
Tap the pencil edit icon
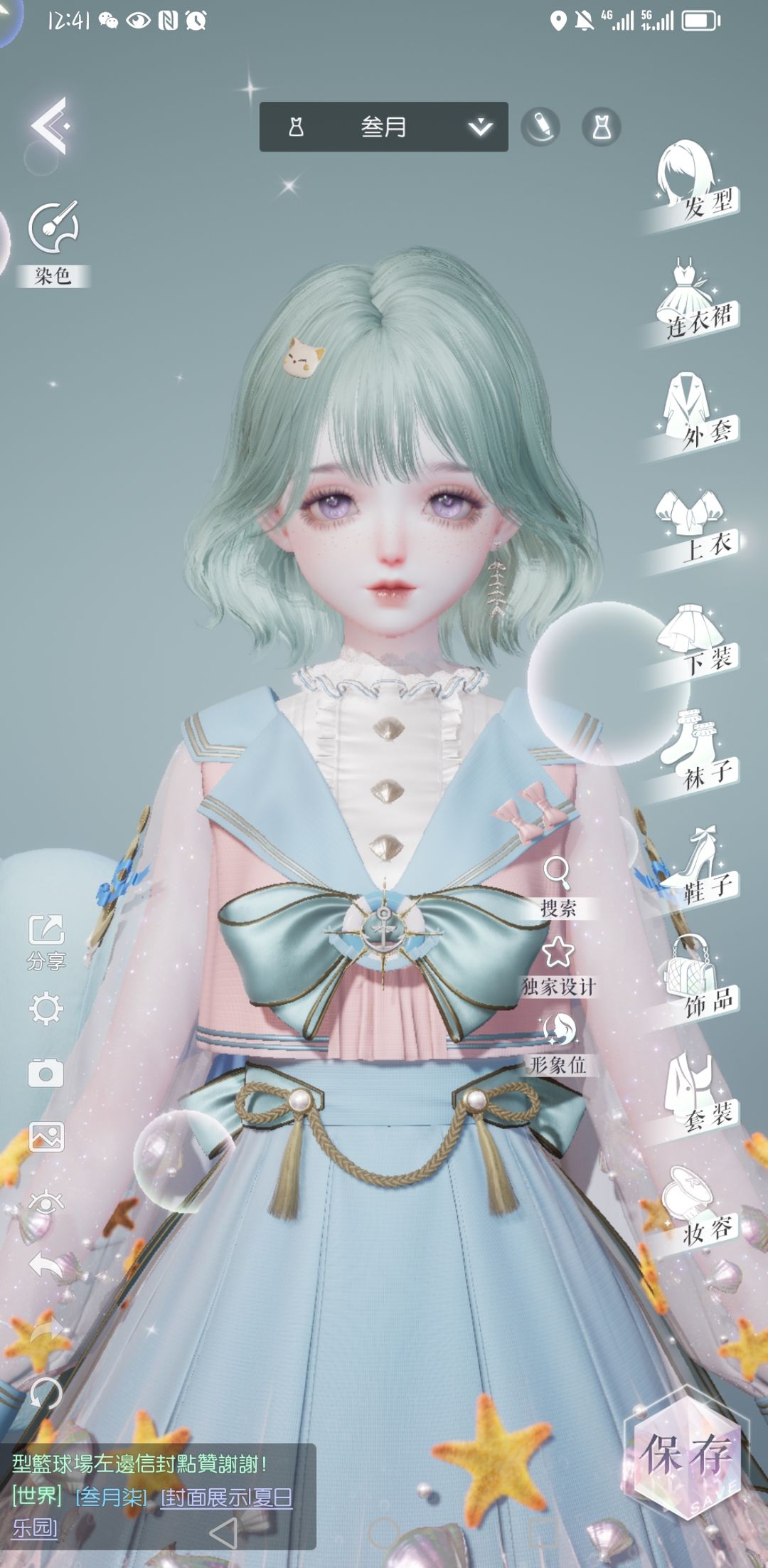pos(540,127)
